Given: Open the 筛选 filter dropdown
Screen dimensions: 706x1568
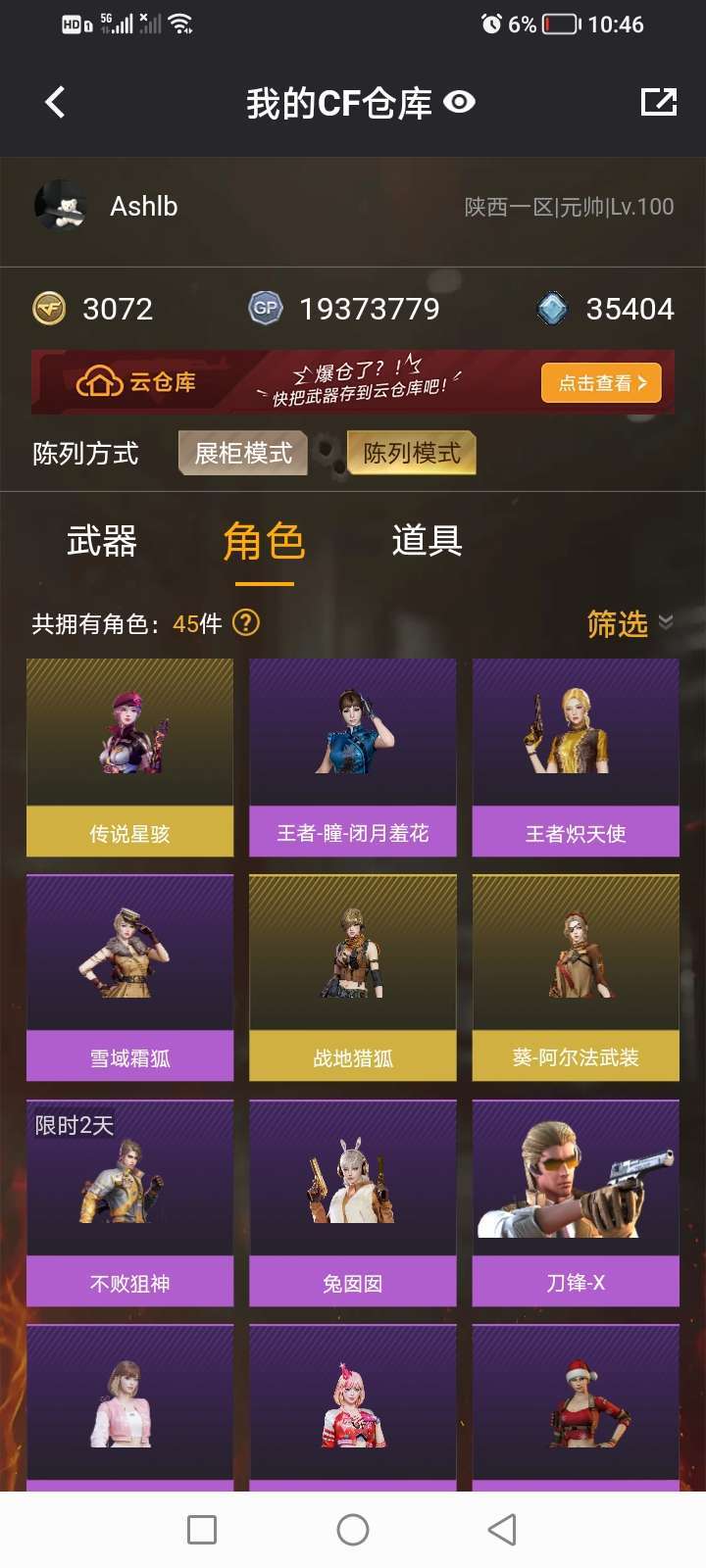Looking at the screenshot, I should (x=629, y=623).
